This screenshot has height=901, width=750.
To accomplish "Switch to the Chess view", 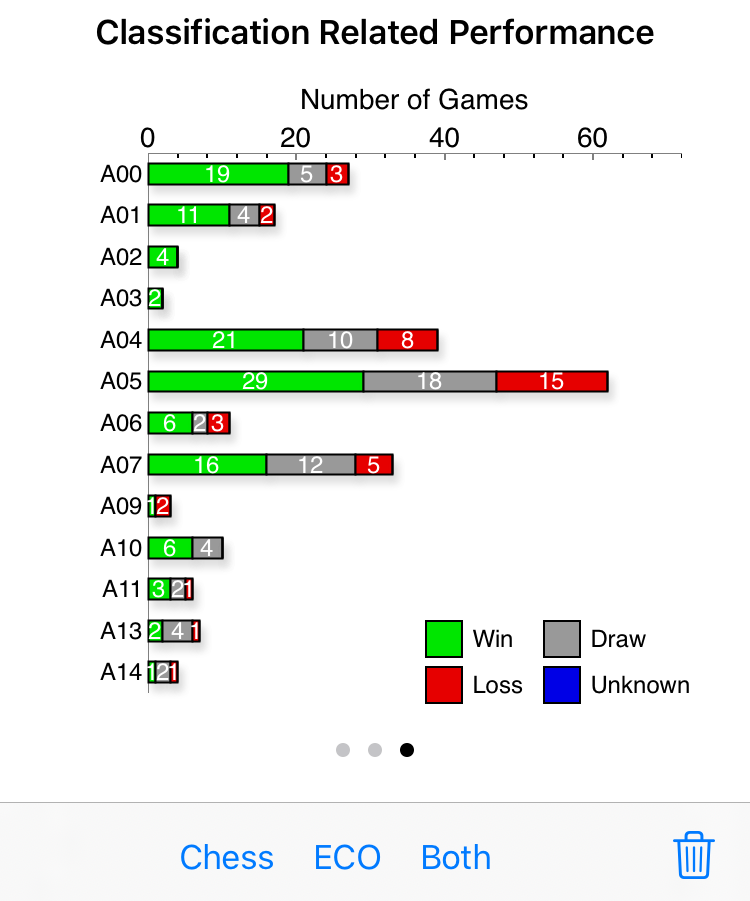I will click(226, 857).
